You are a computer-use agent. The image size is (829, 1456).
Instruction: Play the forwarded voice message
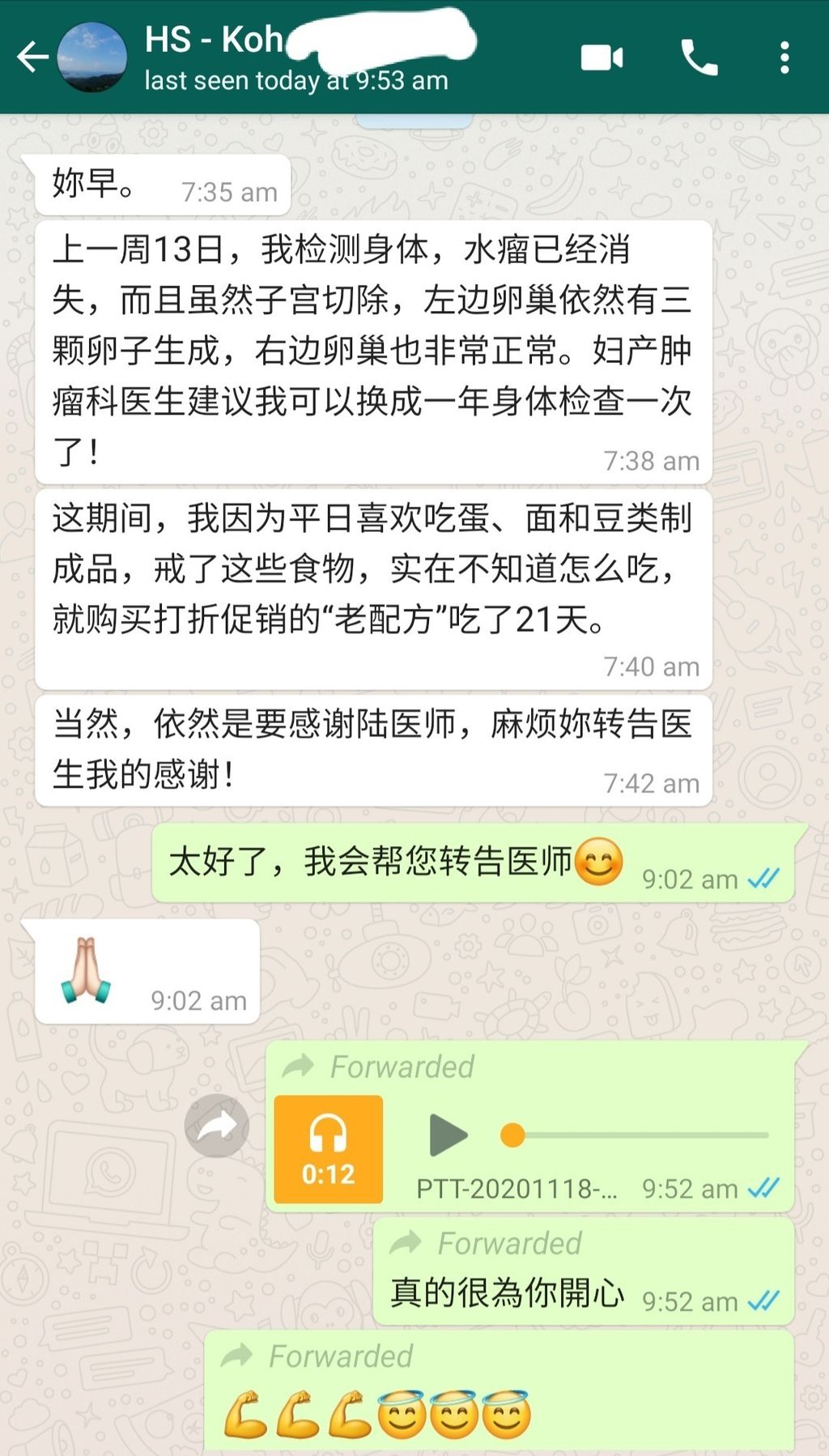coord(448,1135)
